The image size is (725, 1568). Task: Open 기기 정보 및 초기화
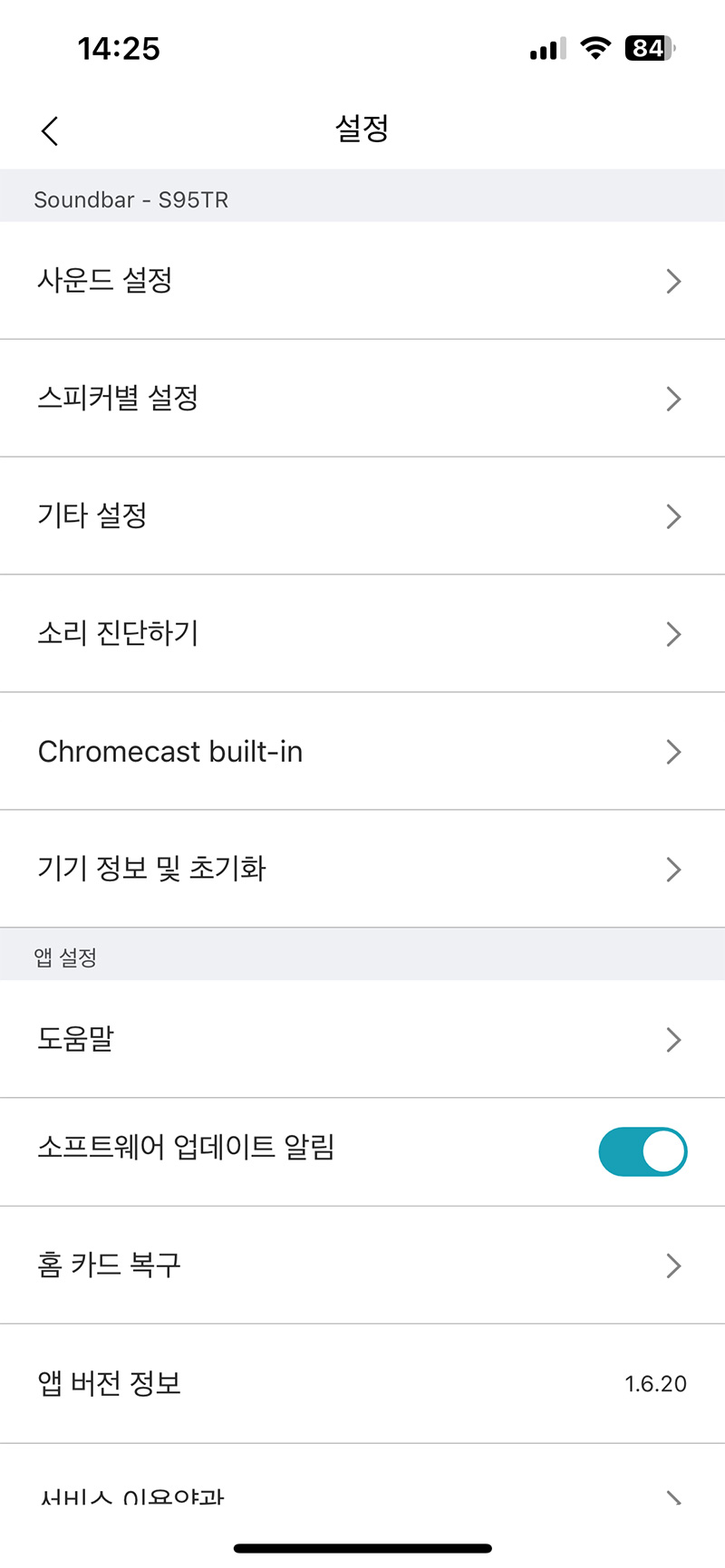tap(362, 870)
